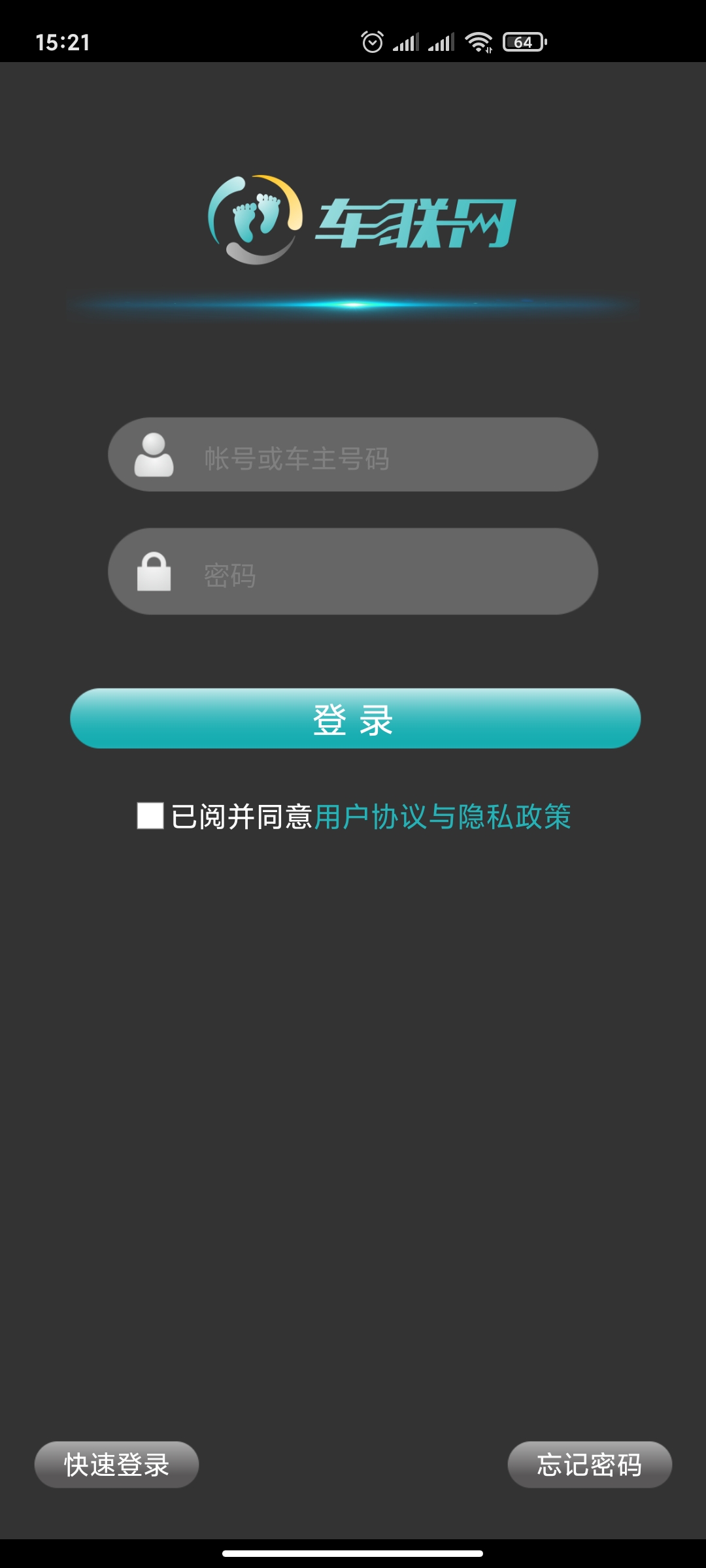Tap the 登录 login button

[x=355, y=719]
